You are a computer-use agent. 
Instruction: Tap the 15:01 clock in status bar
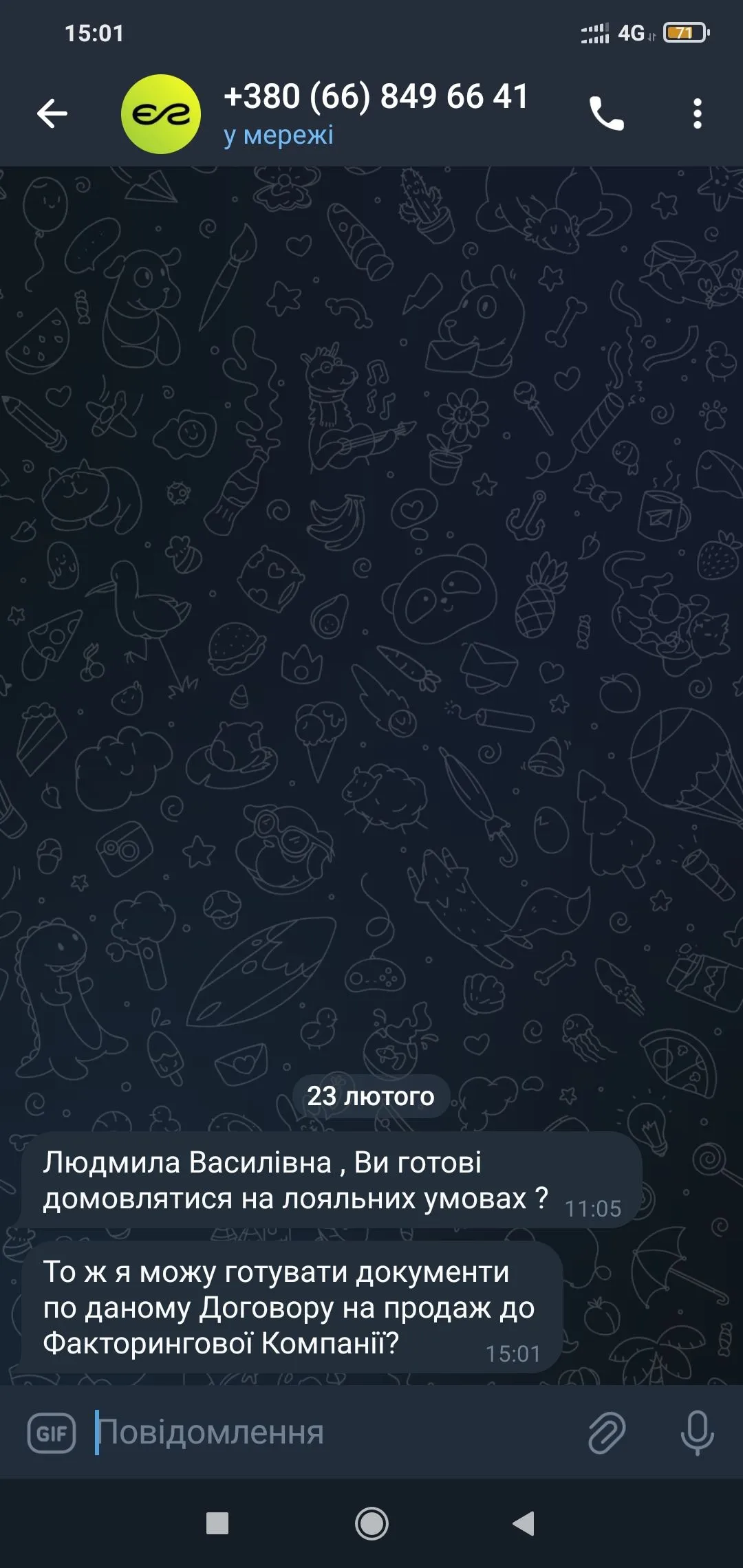point(93,31)
